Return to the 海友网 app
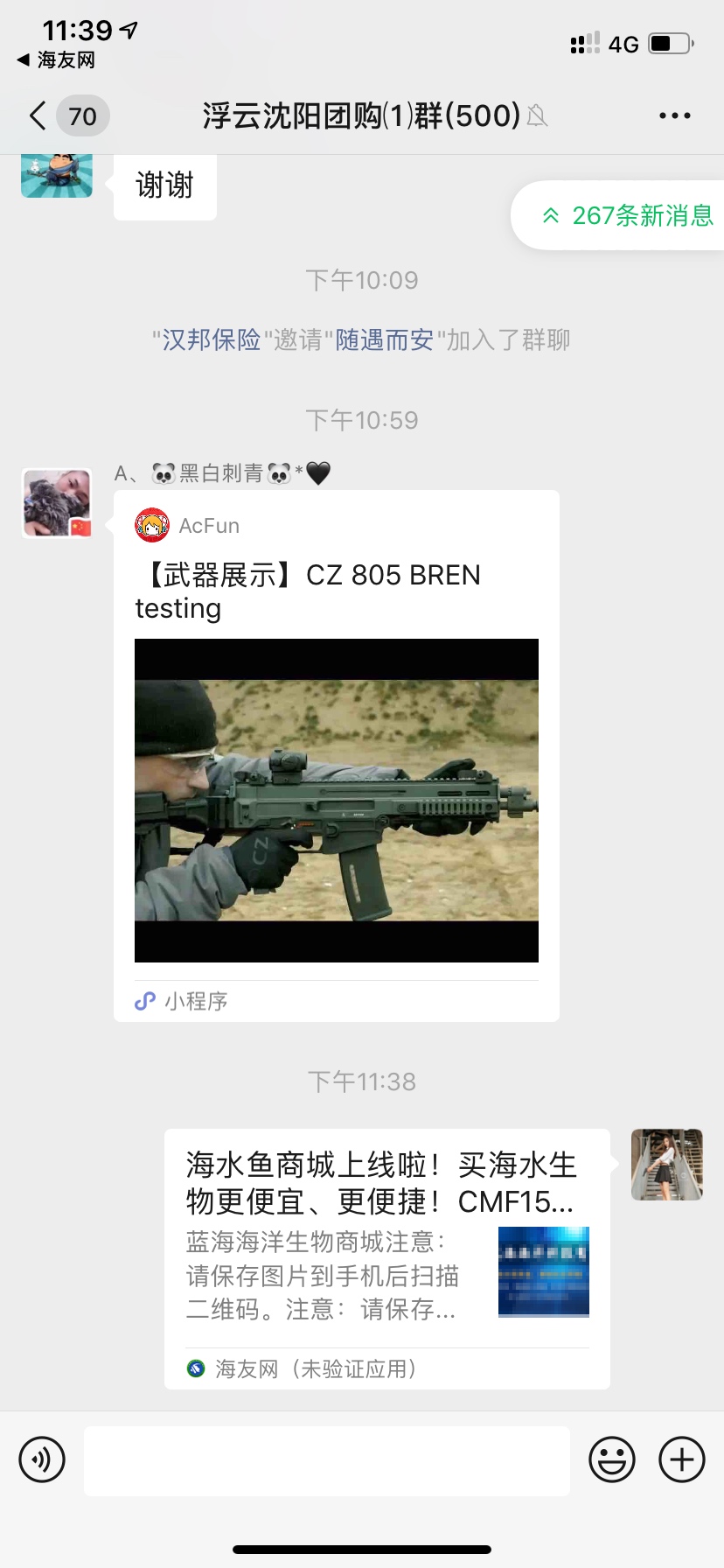This screenshot has height=1568, width=724. [x=56, y=59]
